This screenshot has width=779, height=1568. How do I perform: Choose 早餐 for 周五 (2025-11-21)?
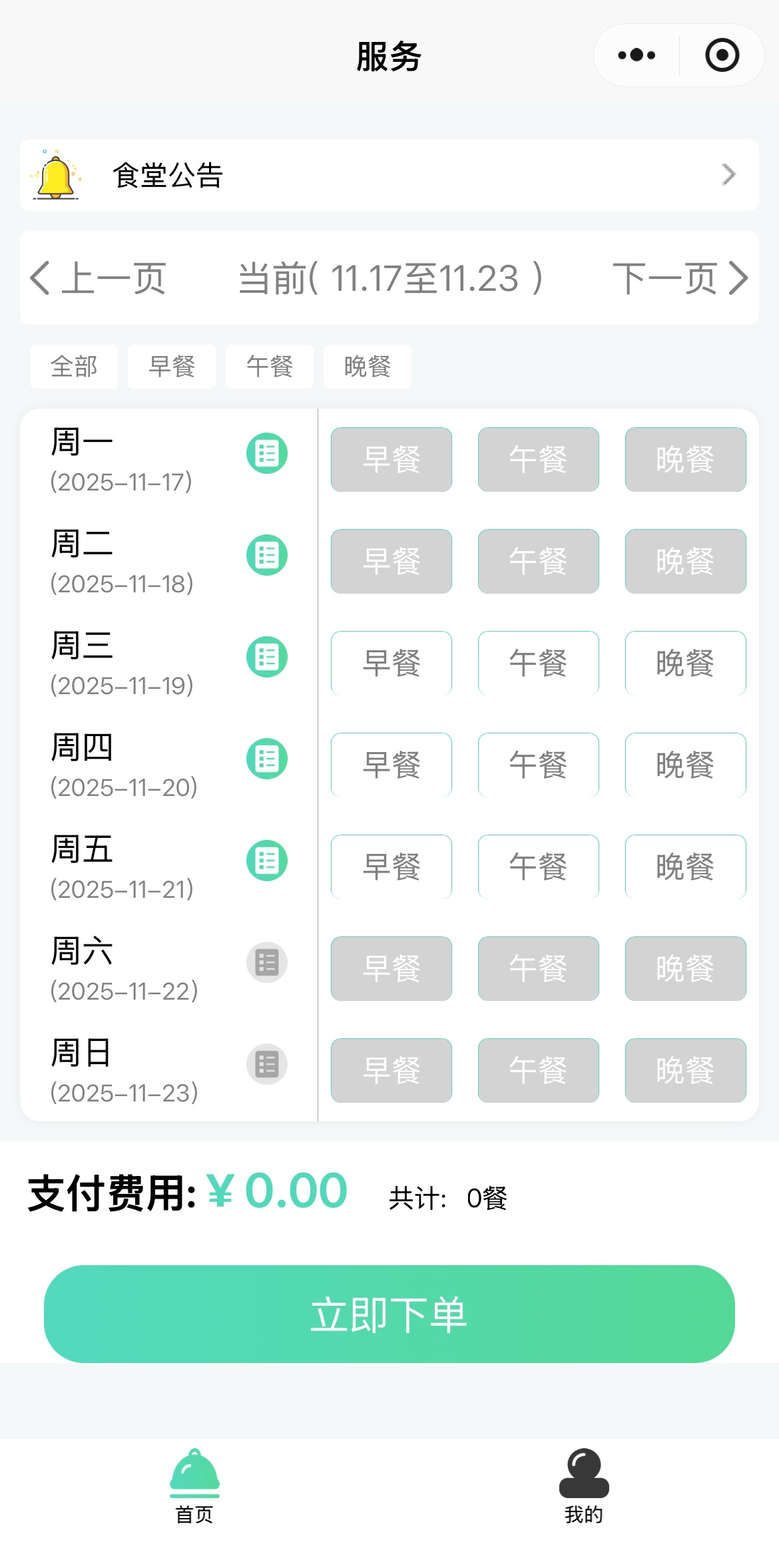coord(391,867)
